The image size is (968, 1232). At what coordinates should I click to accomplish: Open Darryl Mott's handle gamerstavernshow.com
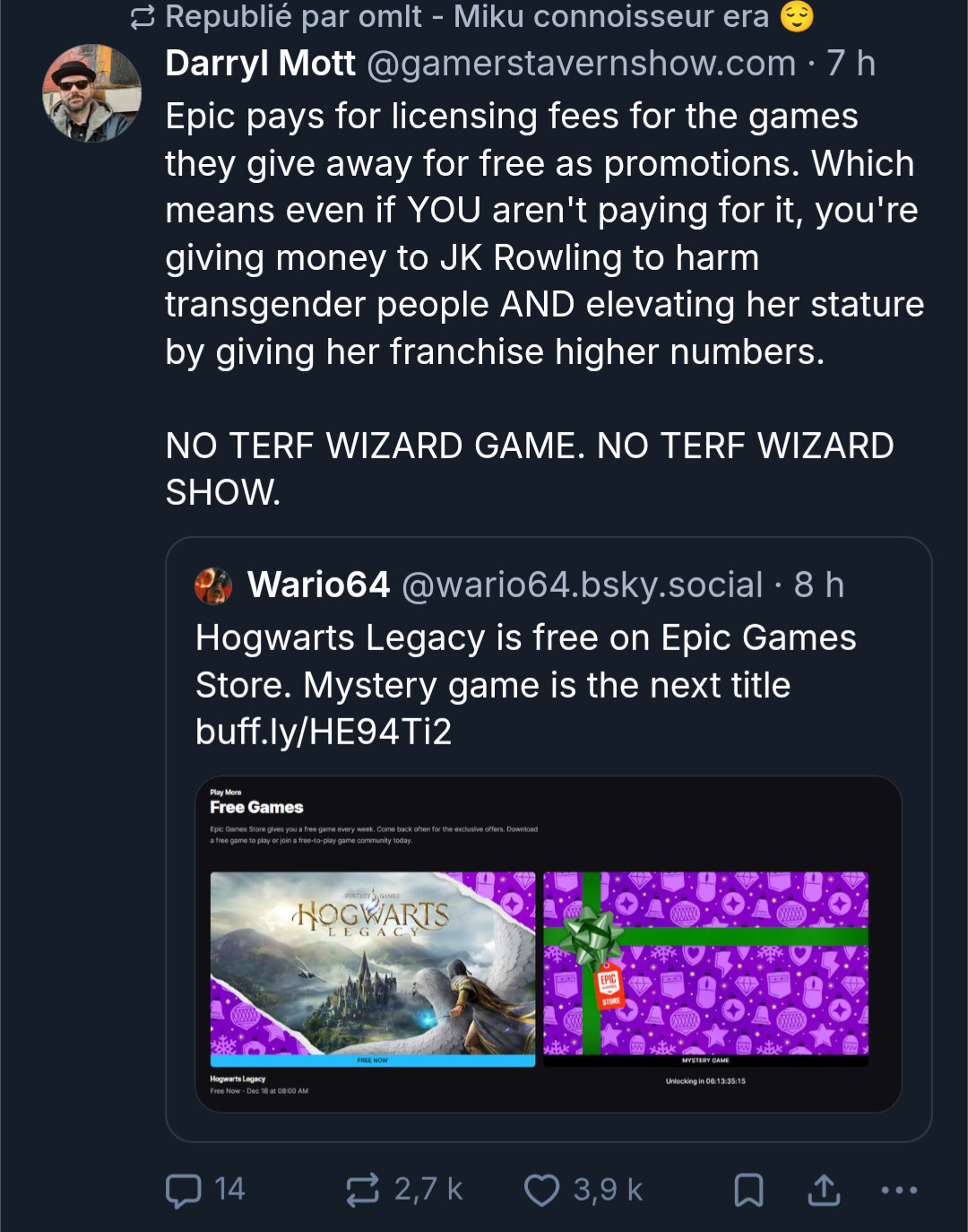(581, 64)
